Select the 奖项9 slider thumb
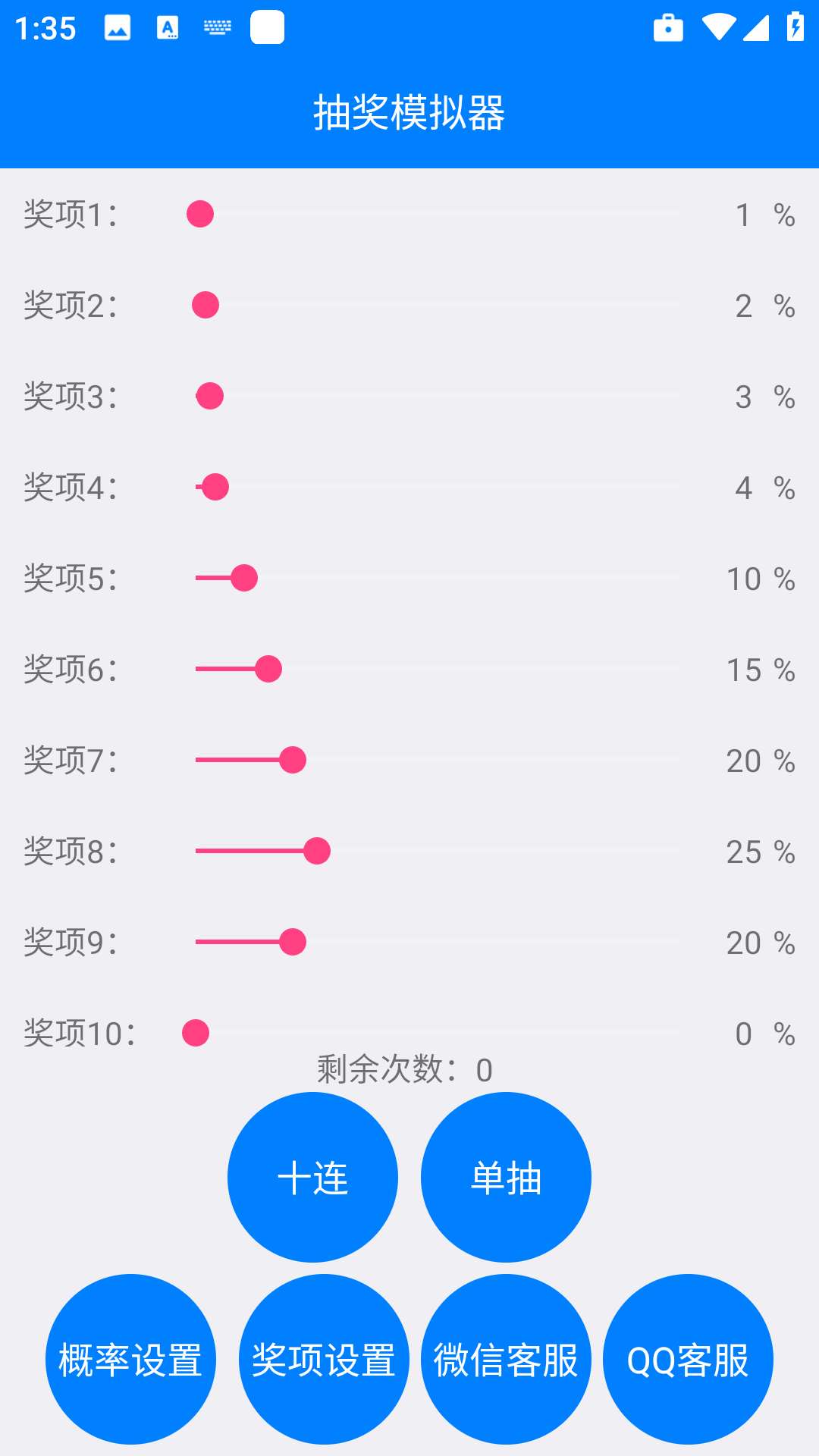The image size is (819, 1456). click(293, 942)
